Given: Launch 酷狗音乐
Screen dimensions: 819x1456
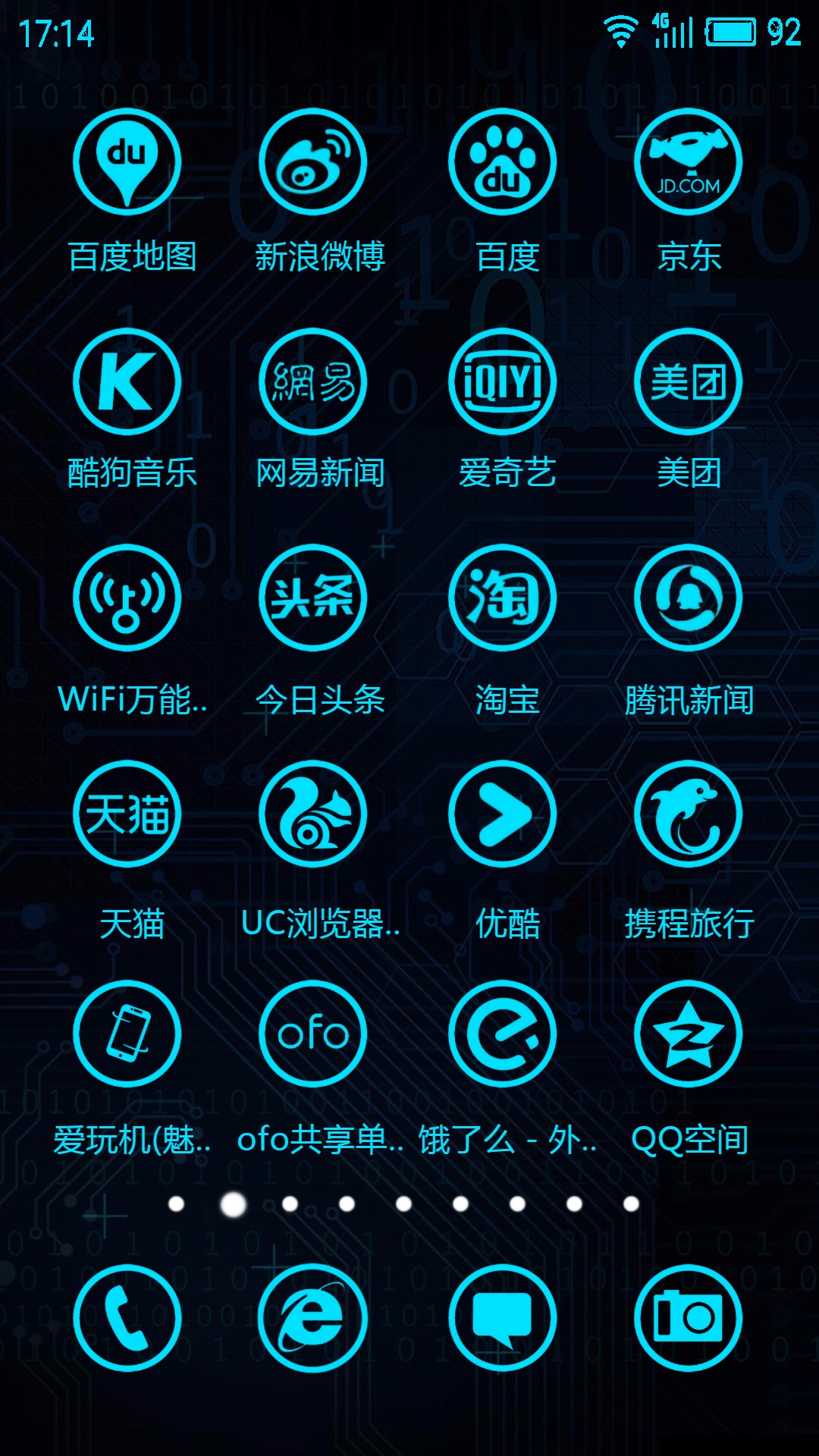Looking at the screenshot, I should click(127, 381).
